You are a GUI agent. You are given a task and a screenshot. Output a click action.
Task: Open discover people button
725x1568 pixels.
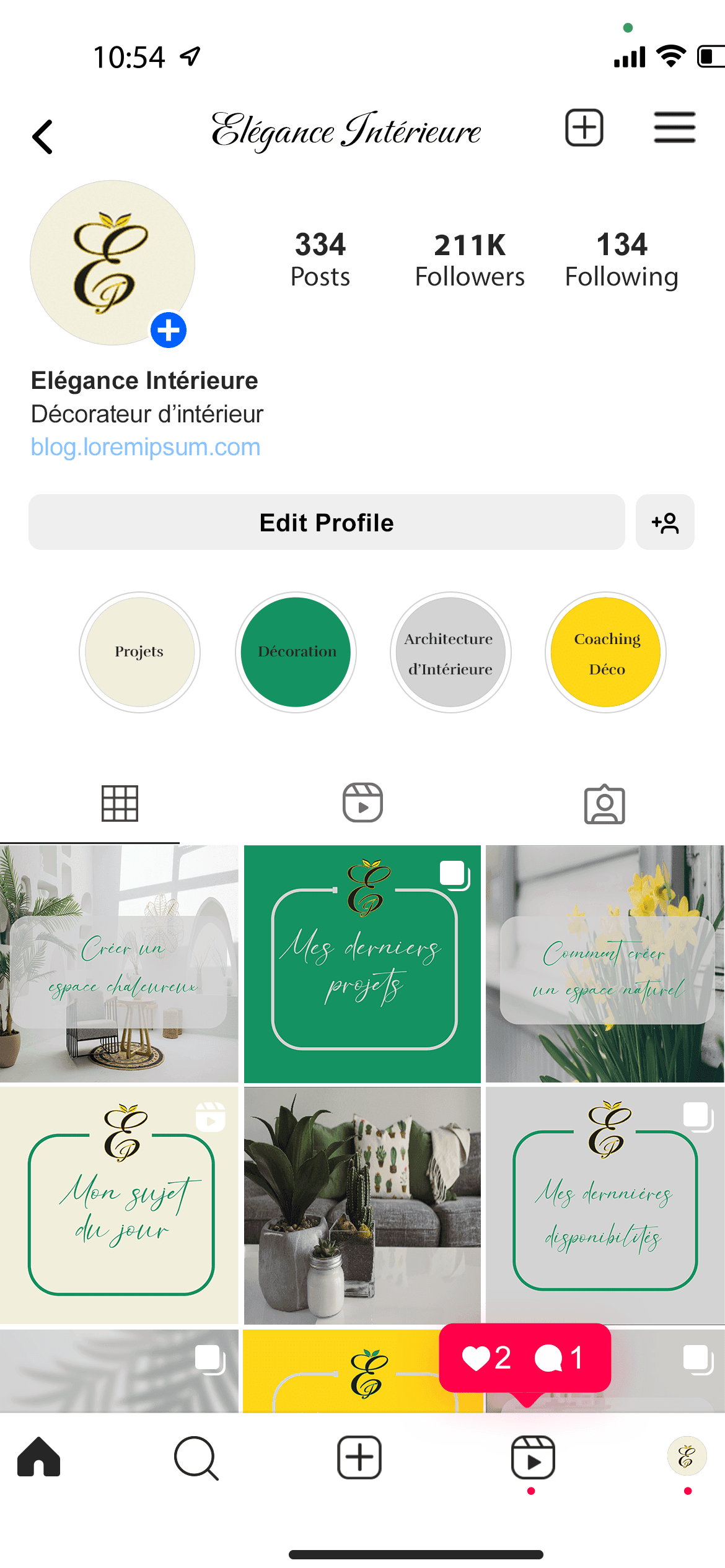[x=665, y=522]
